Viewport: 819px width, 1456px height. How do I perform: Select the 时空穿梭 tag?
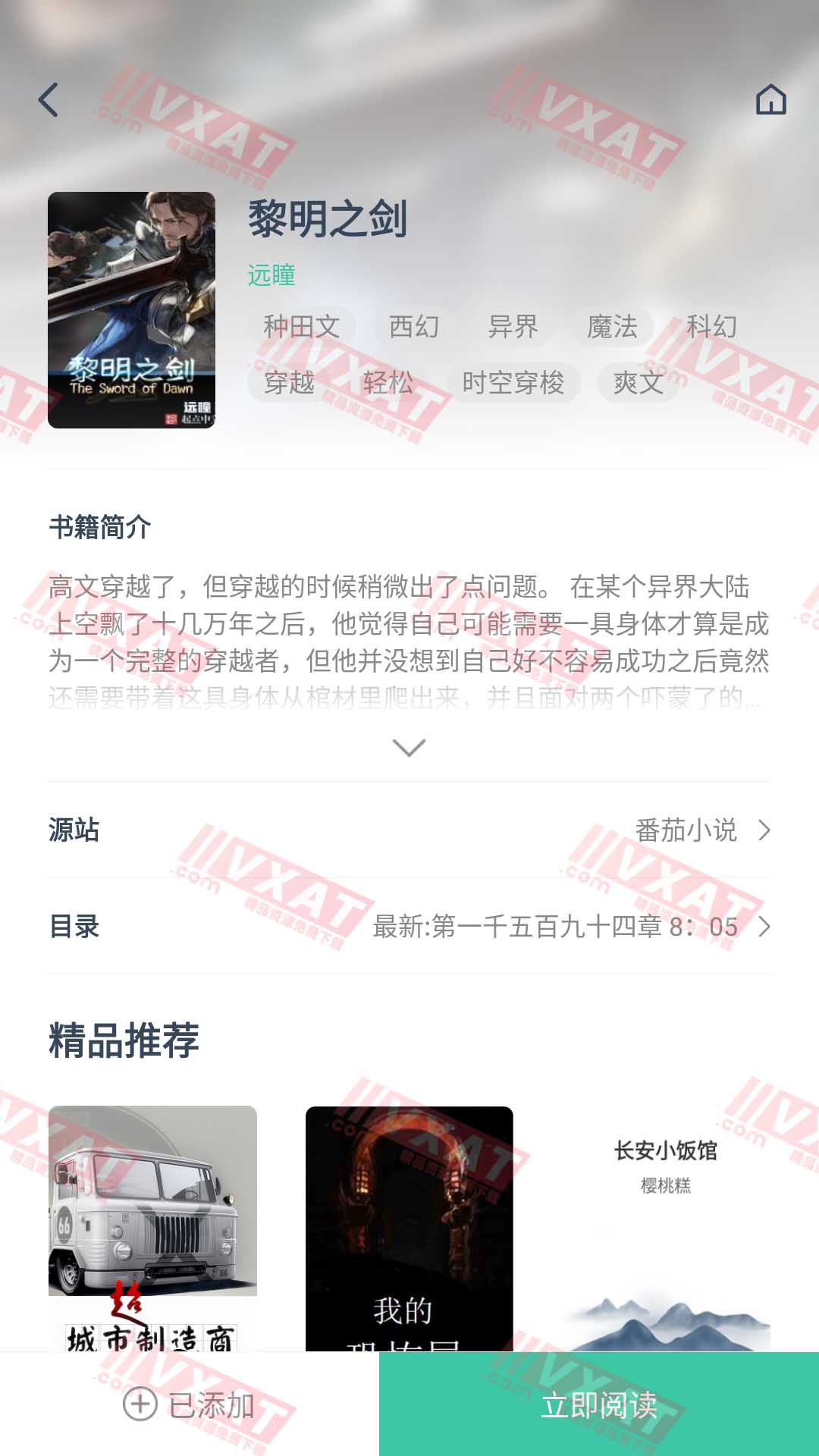pyautogui.click(x=513, y=382)
